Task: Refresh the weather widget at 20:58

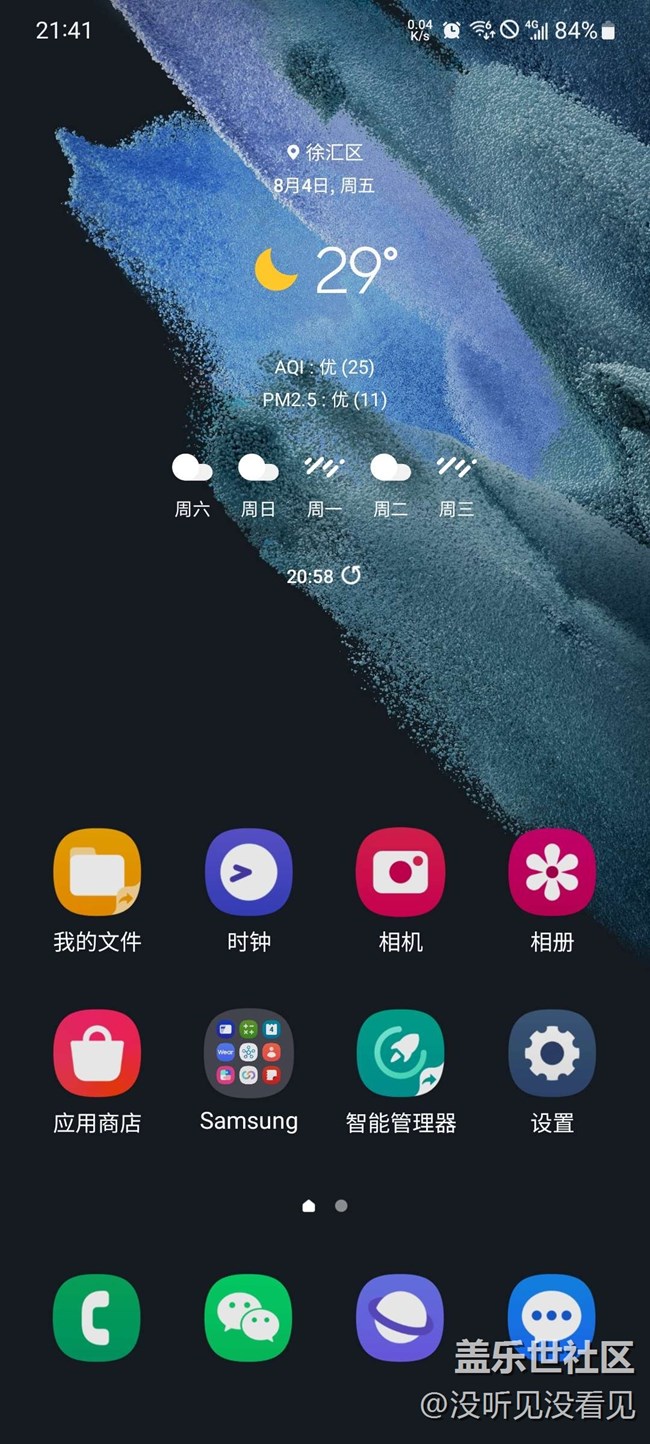Action: (351, 575)
